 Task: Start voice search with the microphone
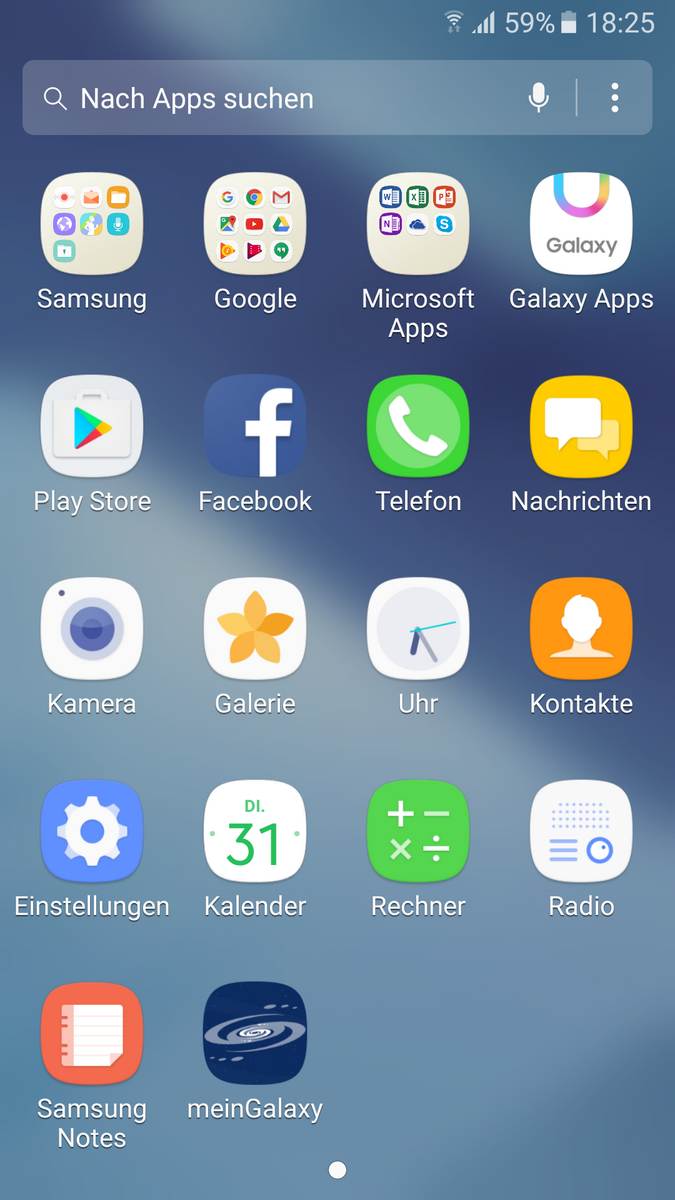539,98
